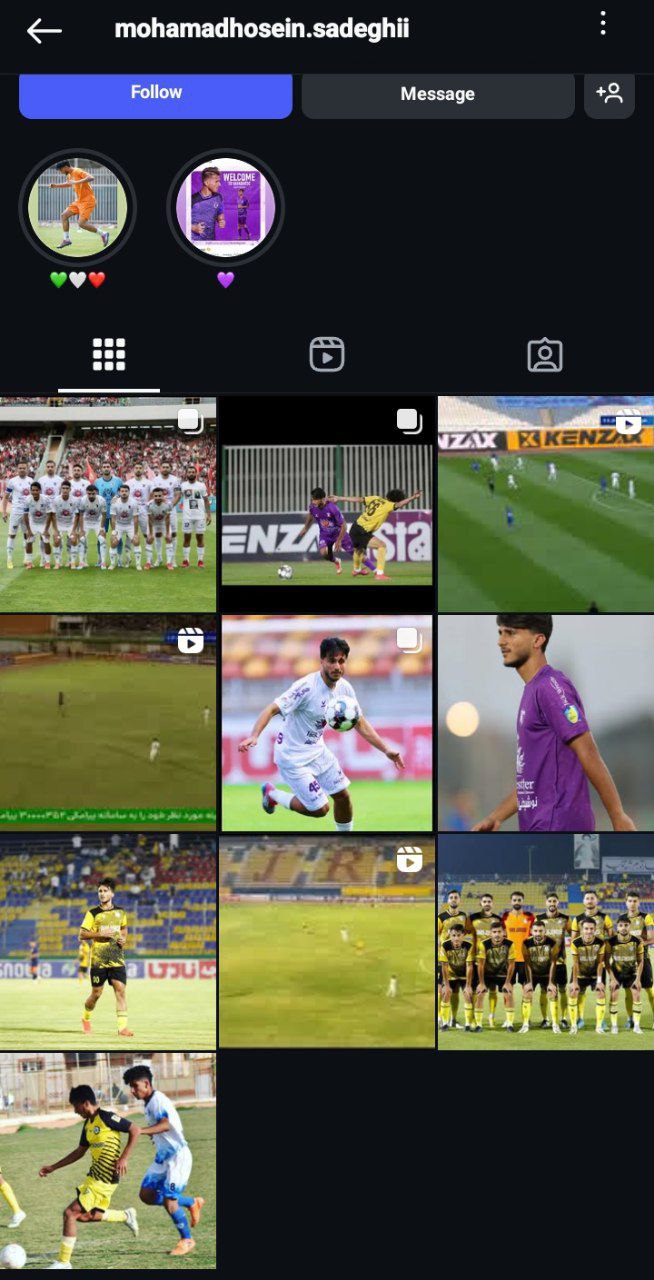The height and width of the screenshot is (1280, 654).
Task: Open the photo of the player in yellow-black kit
Action: point(108,942)
